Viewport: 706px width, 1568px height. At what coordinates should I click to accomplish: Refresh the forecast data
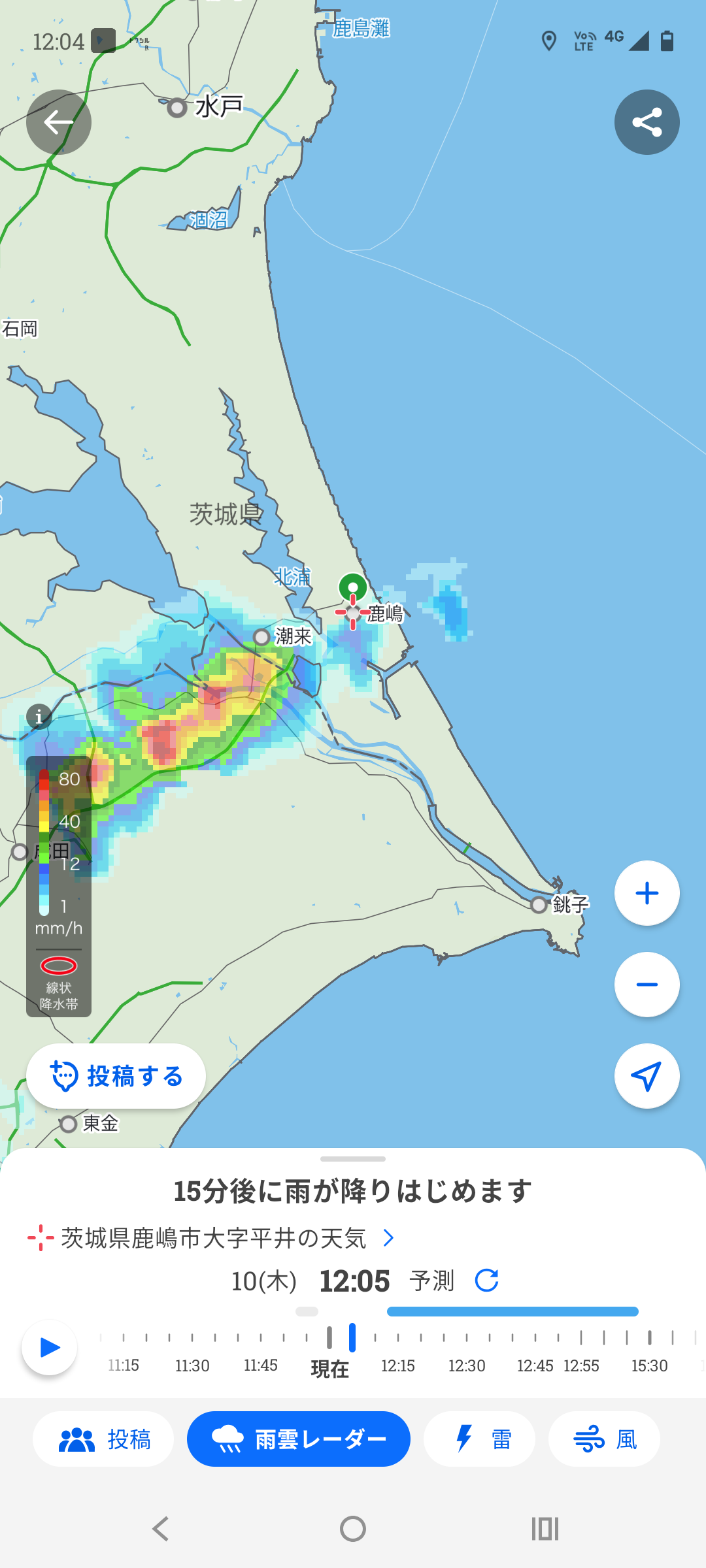click(486, 1281)
